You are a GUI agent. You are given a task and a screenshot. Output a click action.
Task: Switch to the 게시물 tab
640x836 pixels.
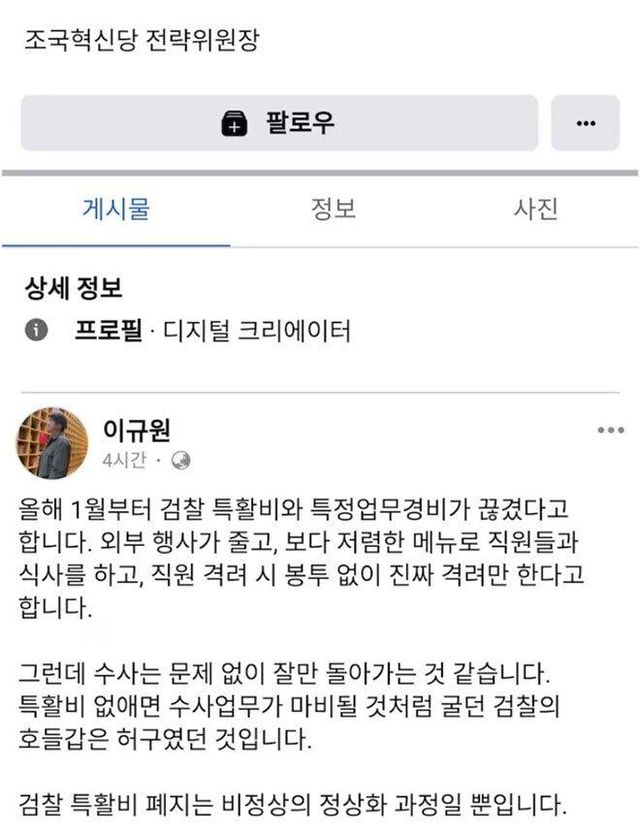click(116, 210)
